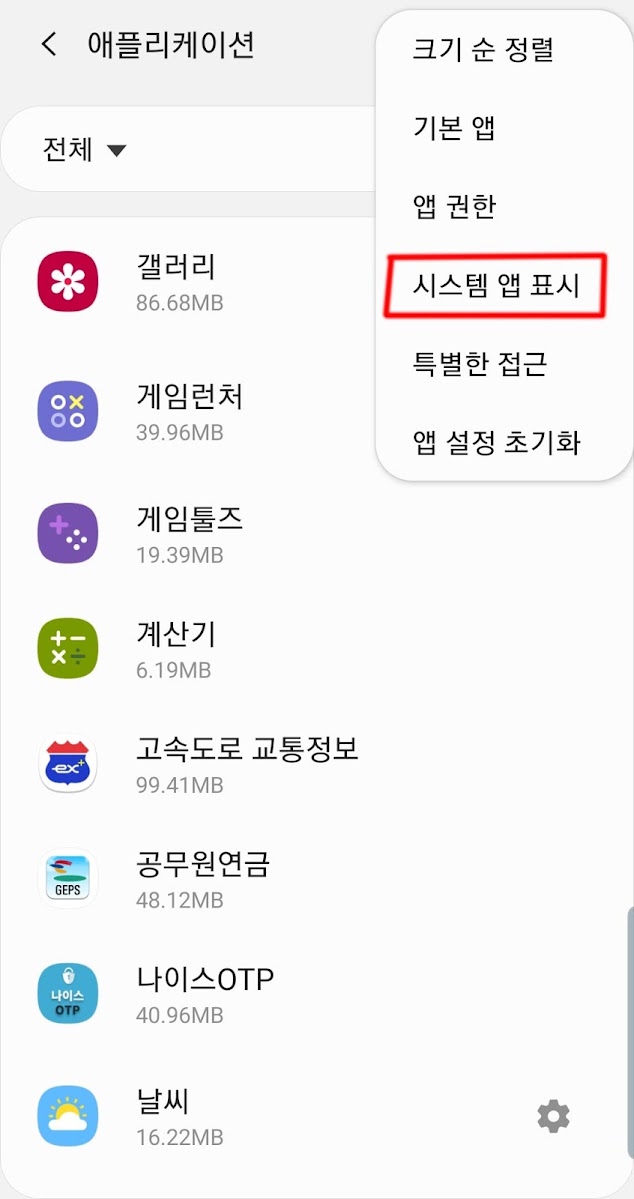The width and height of the screenshot is (634, 1199).
Task: Select 시스템 앱 표시 option
Action: [496, 286]
